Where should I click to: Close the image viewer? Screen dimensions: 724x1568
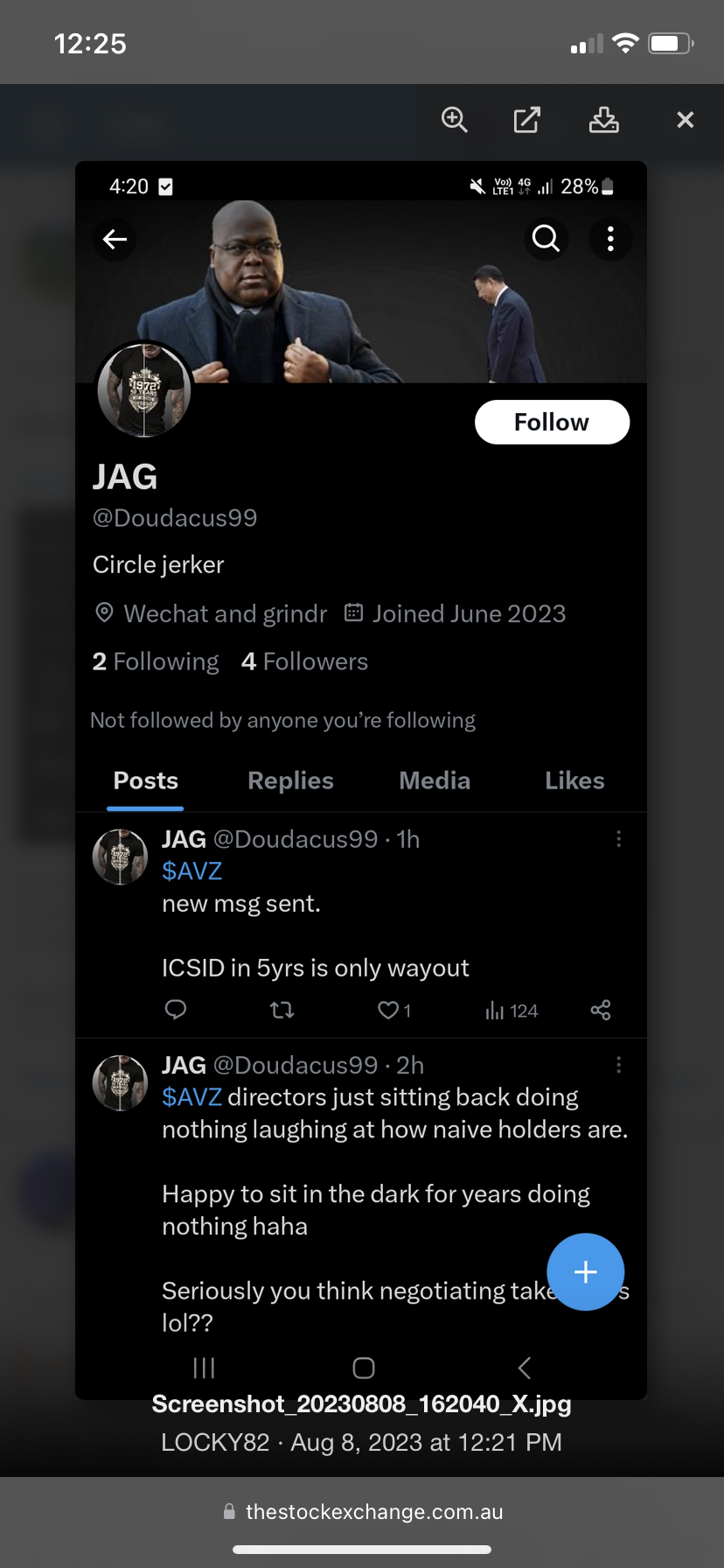click(x=685, y=120)
